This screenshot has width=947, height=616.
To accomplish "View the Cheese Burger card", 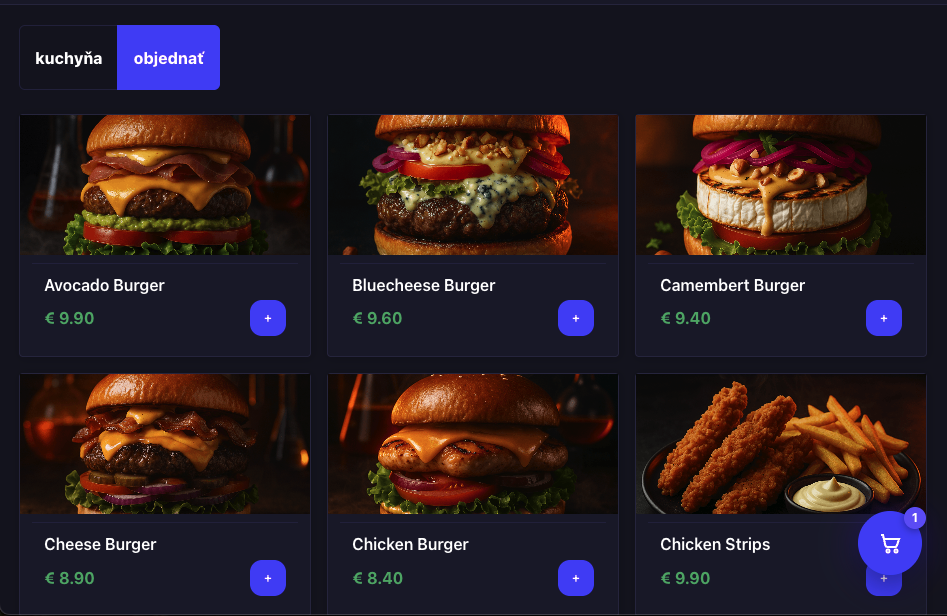I will coord(164,445).
